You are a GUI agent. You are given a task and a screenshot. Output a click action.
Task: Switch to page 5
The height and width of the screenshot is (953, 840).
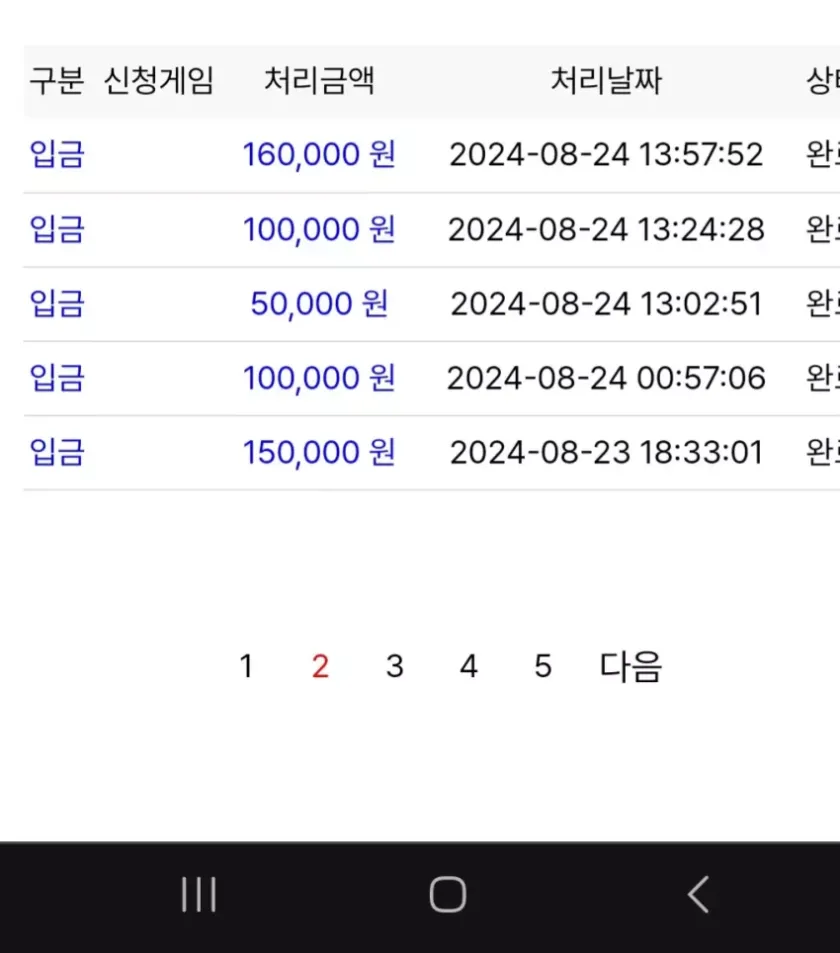[542, 666]
